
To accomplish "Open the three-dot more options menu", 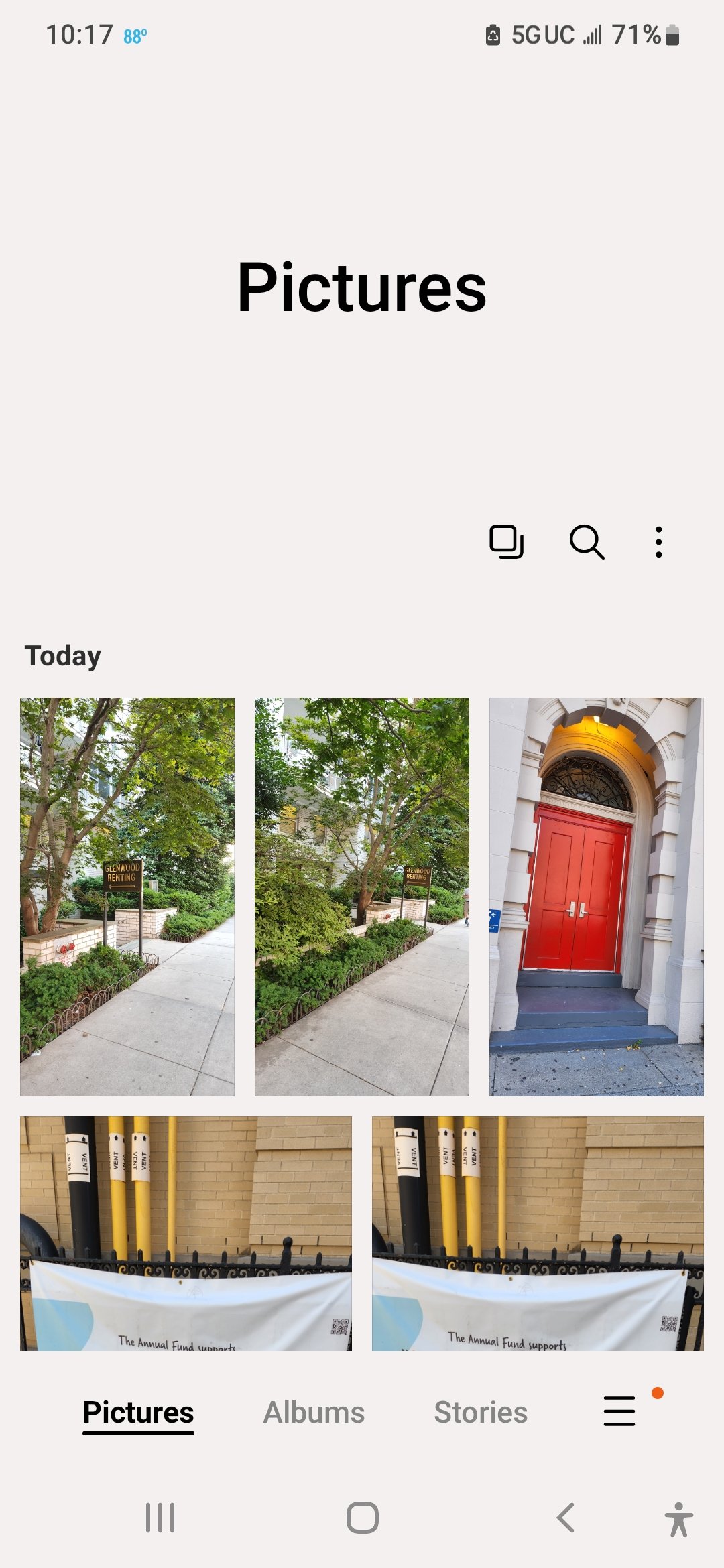I will click(x=658, y=541).
